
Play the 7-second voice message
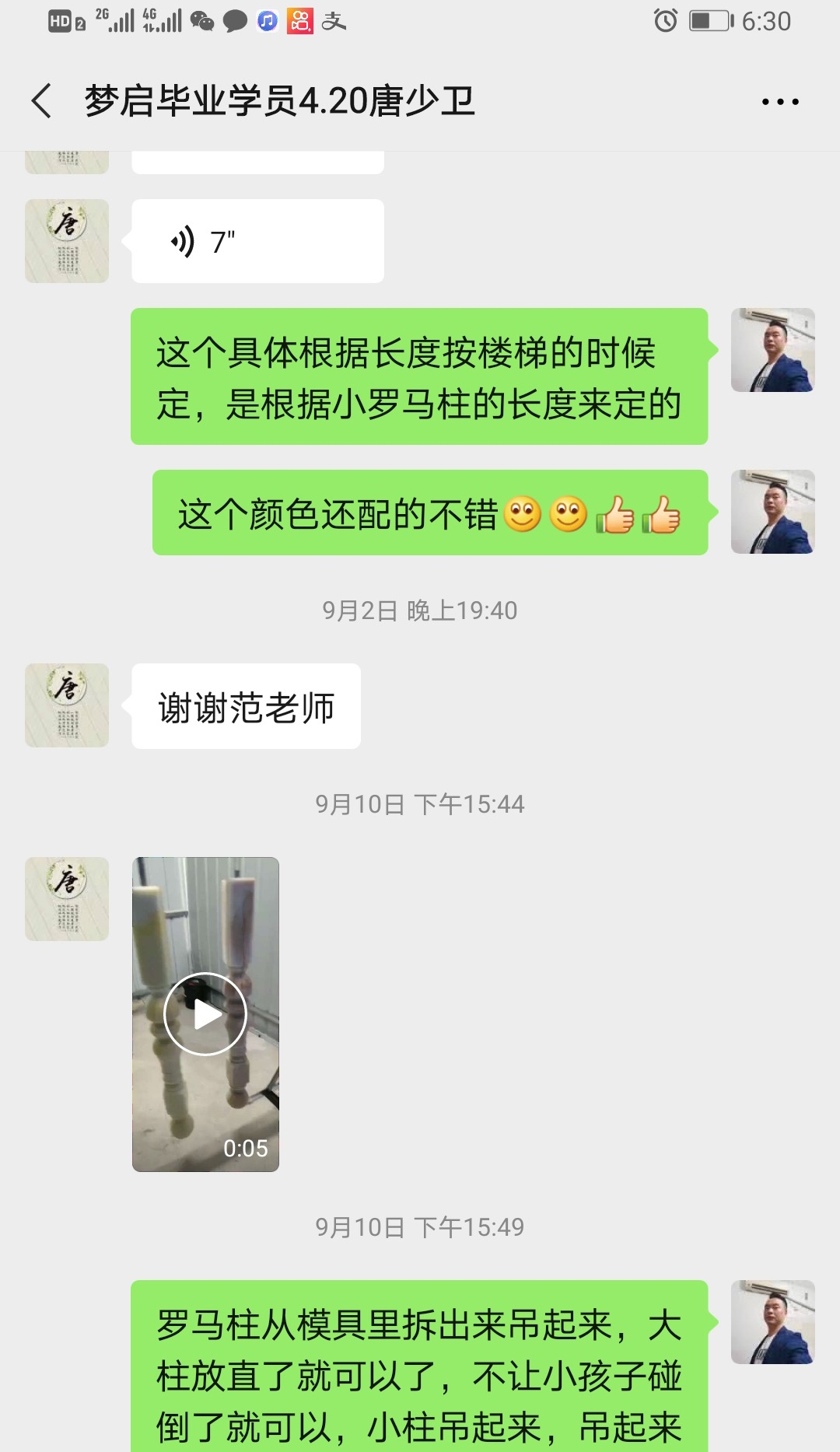pos(257,241)
